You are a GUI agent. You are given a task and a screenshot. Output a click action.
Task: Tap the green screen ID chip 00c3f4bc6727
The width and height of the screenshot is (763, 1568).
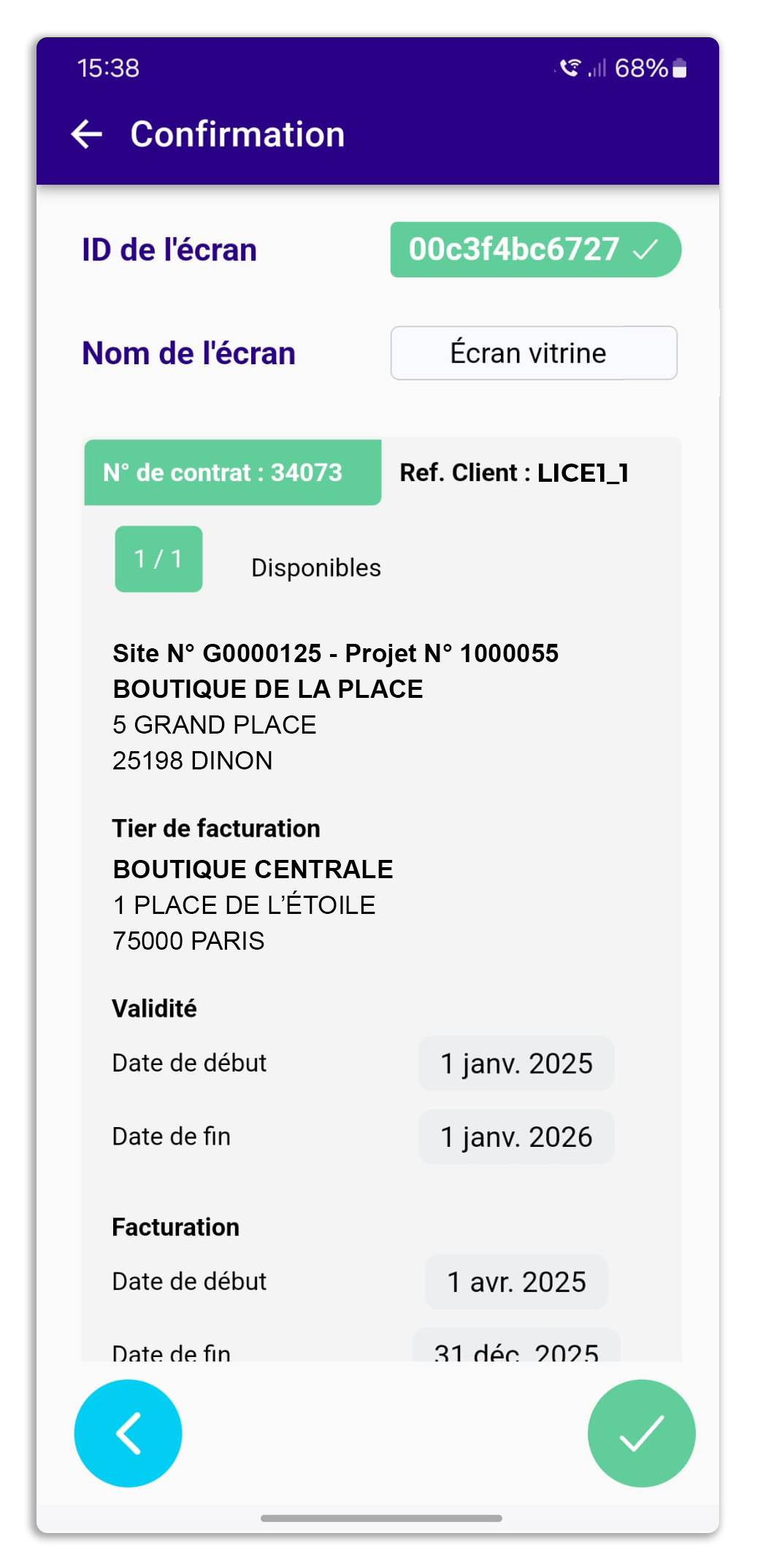coord(535,250)
